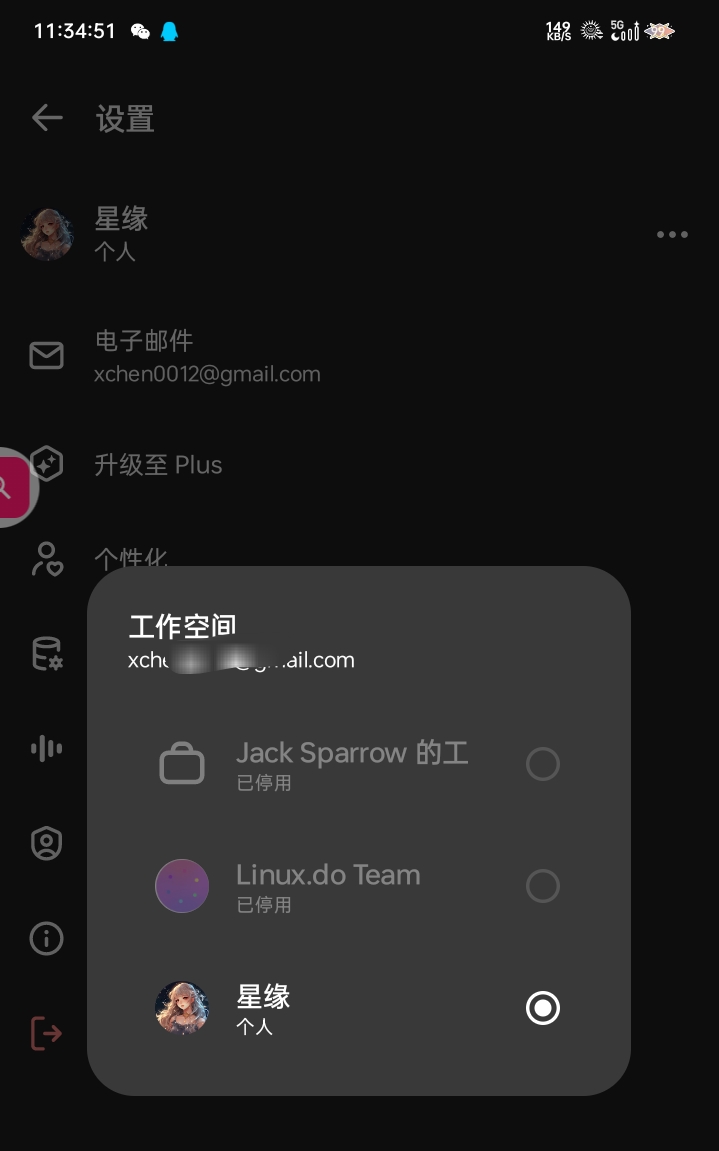Open the three-dot menu beside 星缘

[672, 235]
